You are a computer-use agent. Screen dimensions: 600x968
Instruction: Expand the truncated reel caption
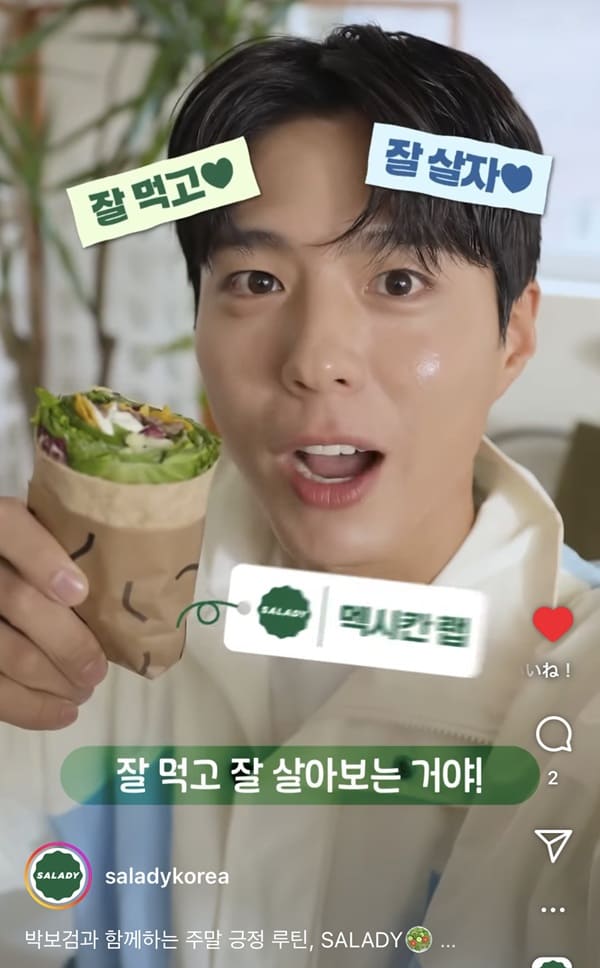click(447, 941)
